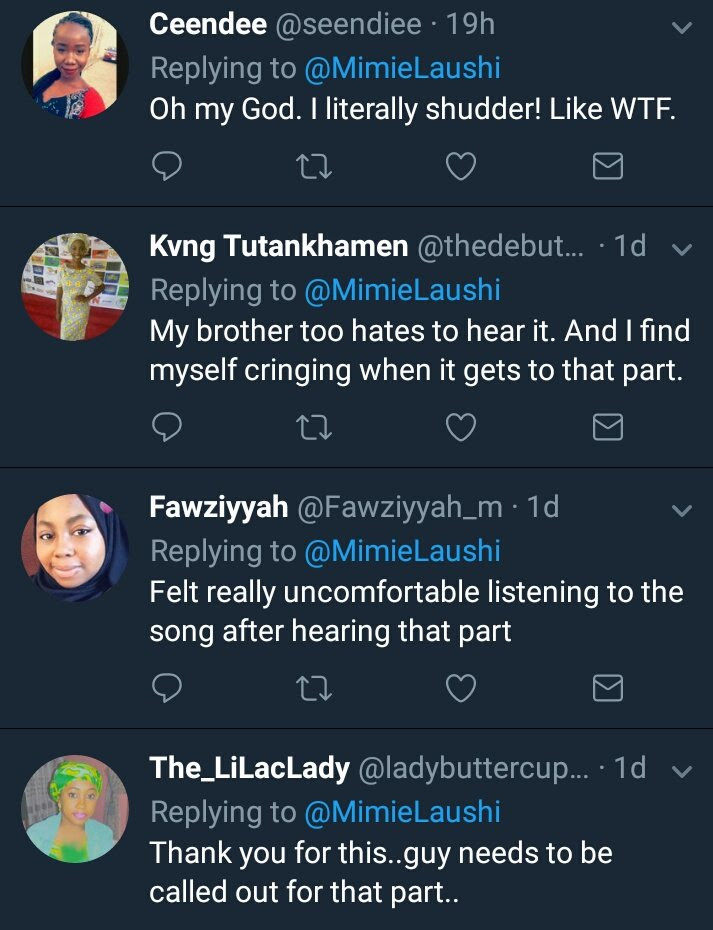The height and width of the screenshot is (930, 713).
Task: Send Kvng Tutankhamen's tweet by message
Action: click(x=608, y=428)
